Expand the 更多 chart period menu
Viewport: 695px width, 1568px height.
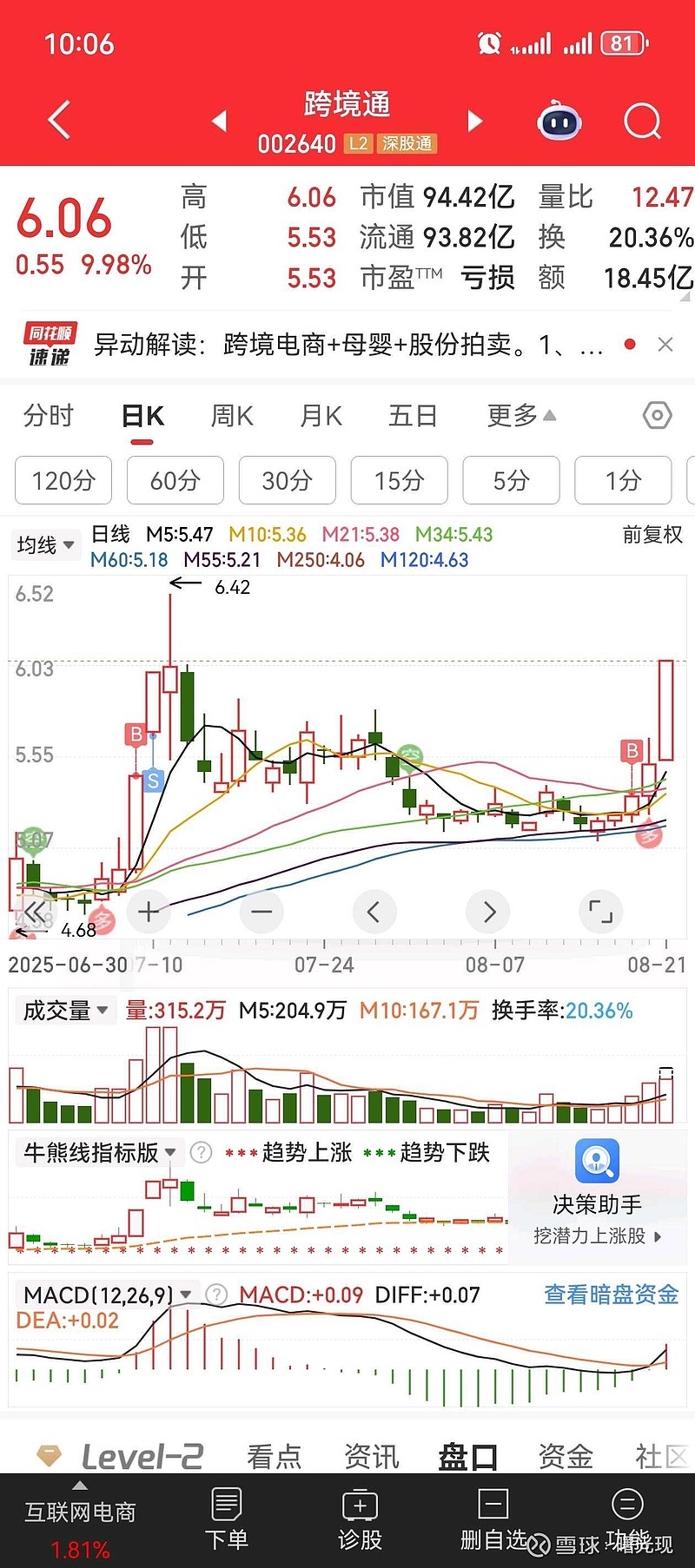coord(521,416)
